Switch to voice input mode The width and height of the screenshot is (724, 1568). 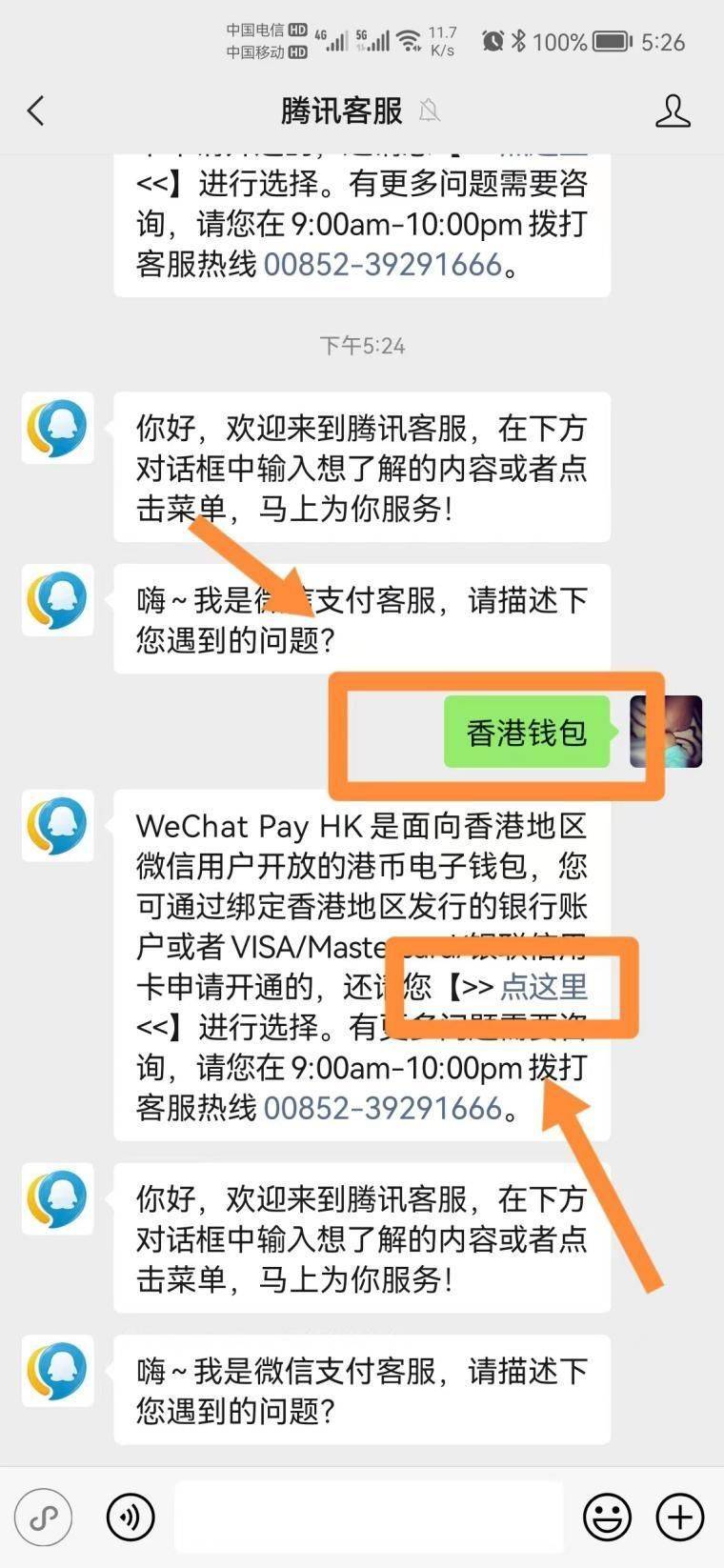point(131,1517)
